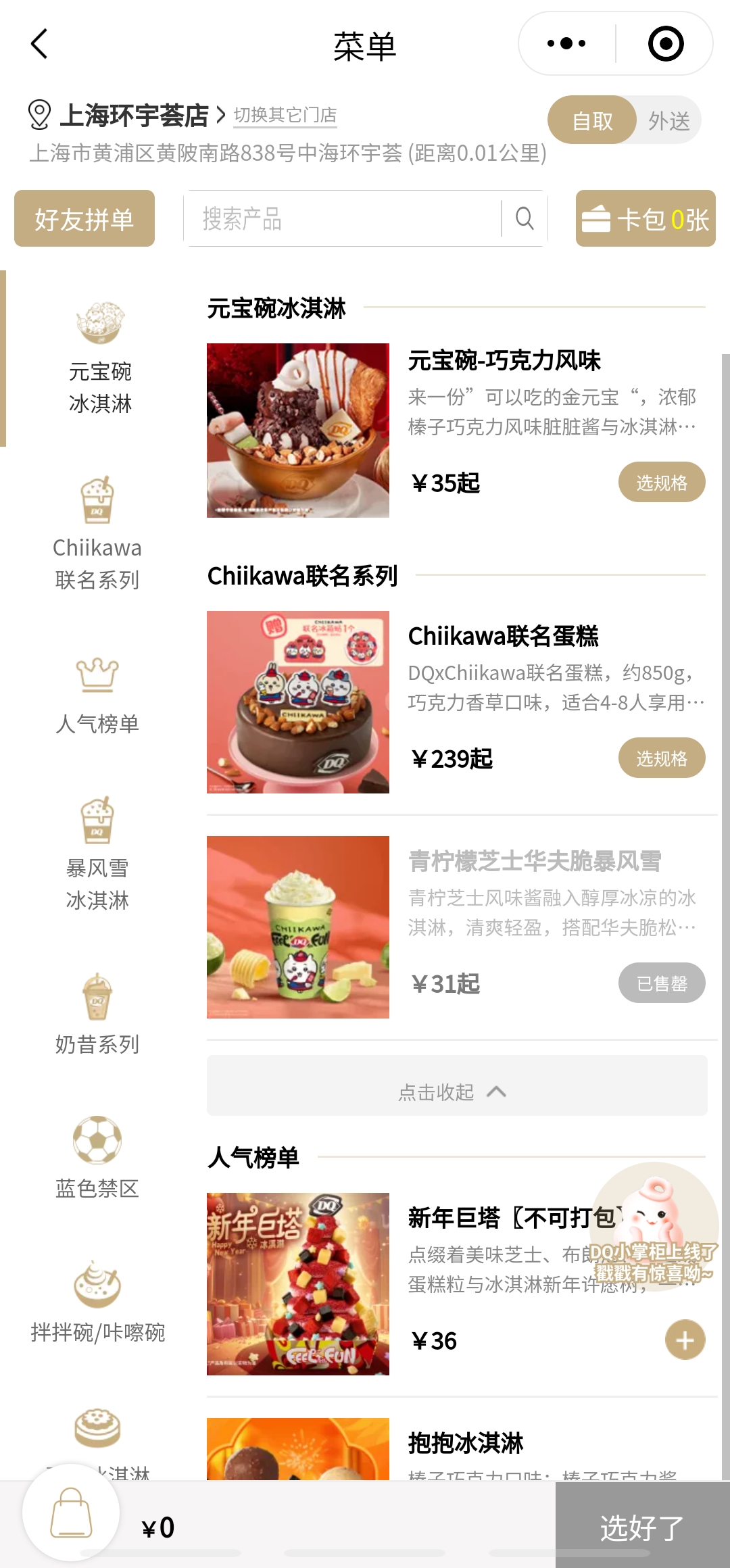Screen dimensions: 730x1568
Task: Go to the 蓝色禁区 category
Action: 97,1158
